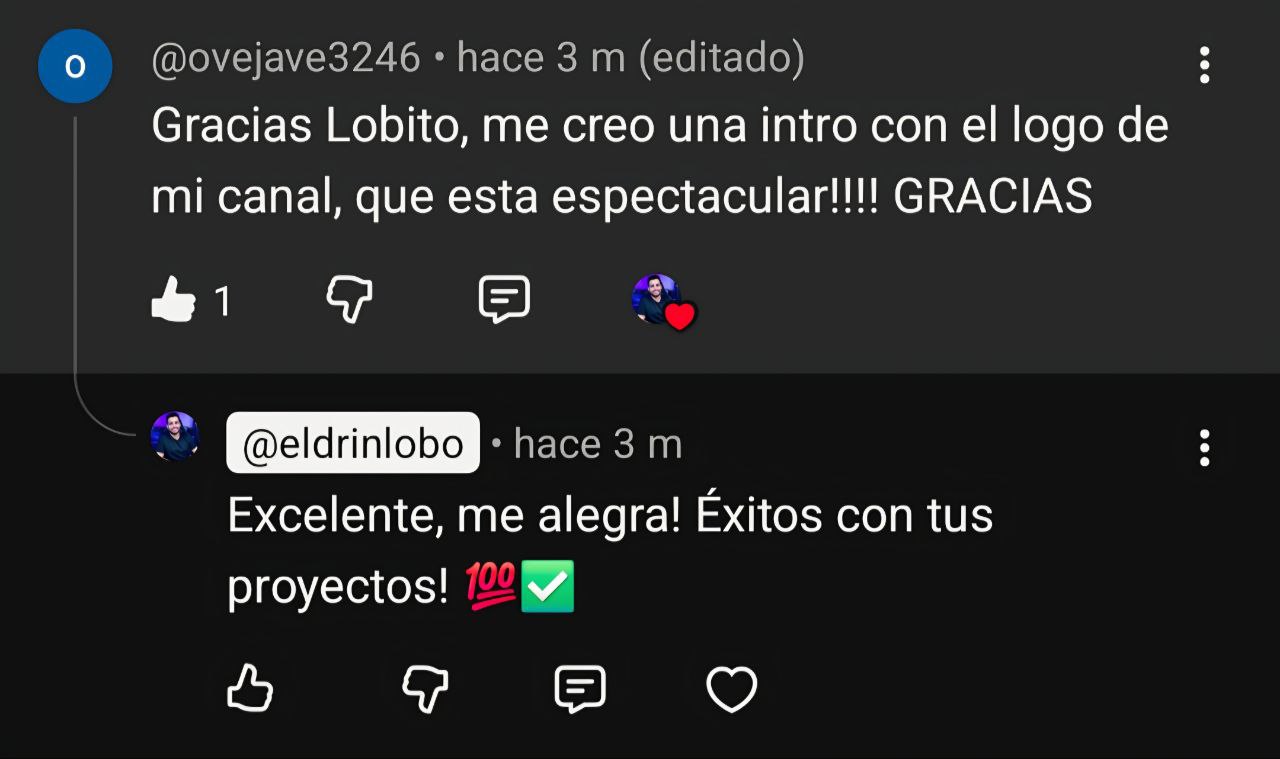1280x759 pixels.
Task: Open the @ovejave3246 username link
Action: tap(286, 59)
